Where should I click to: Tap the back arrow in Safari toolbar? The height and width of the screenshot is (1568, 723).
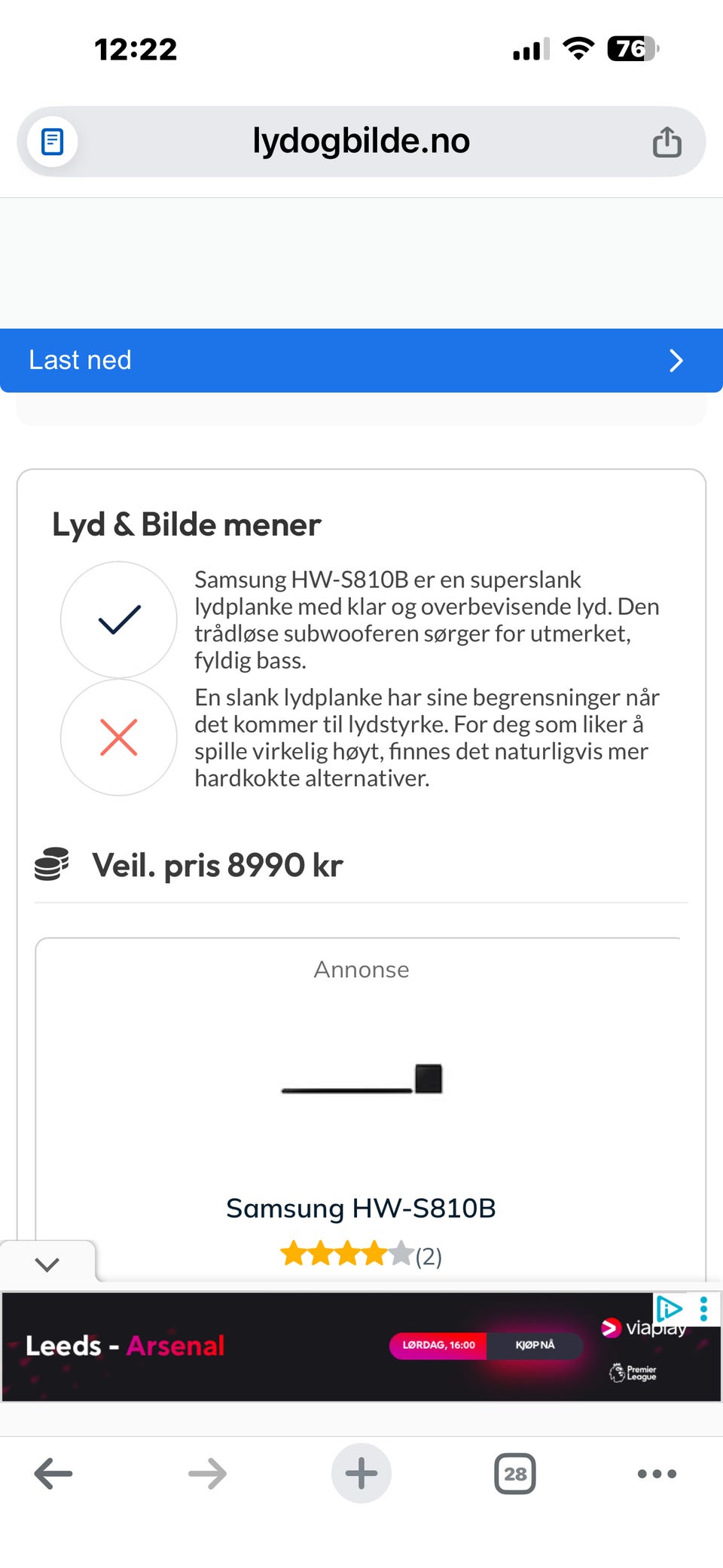coord(53,1474)
